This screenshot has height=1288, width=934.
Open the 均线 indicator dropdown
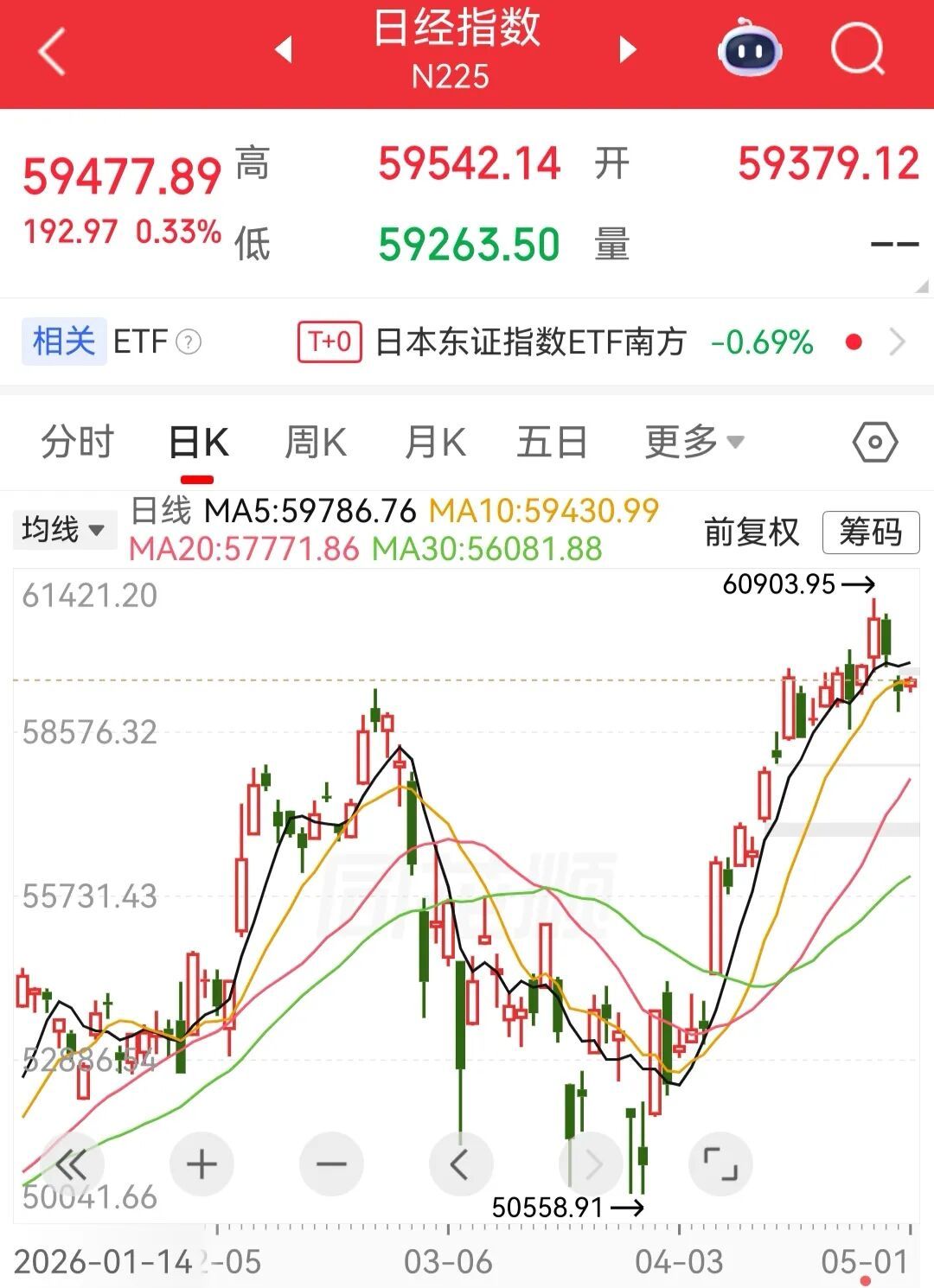(x=63, y=529)
